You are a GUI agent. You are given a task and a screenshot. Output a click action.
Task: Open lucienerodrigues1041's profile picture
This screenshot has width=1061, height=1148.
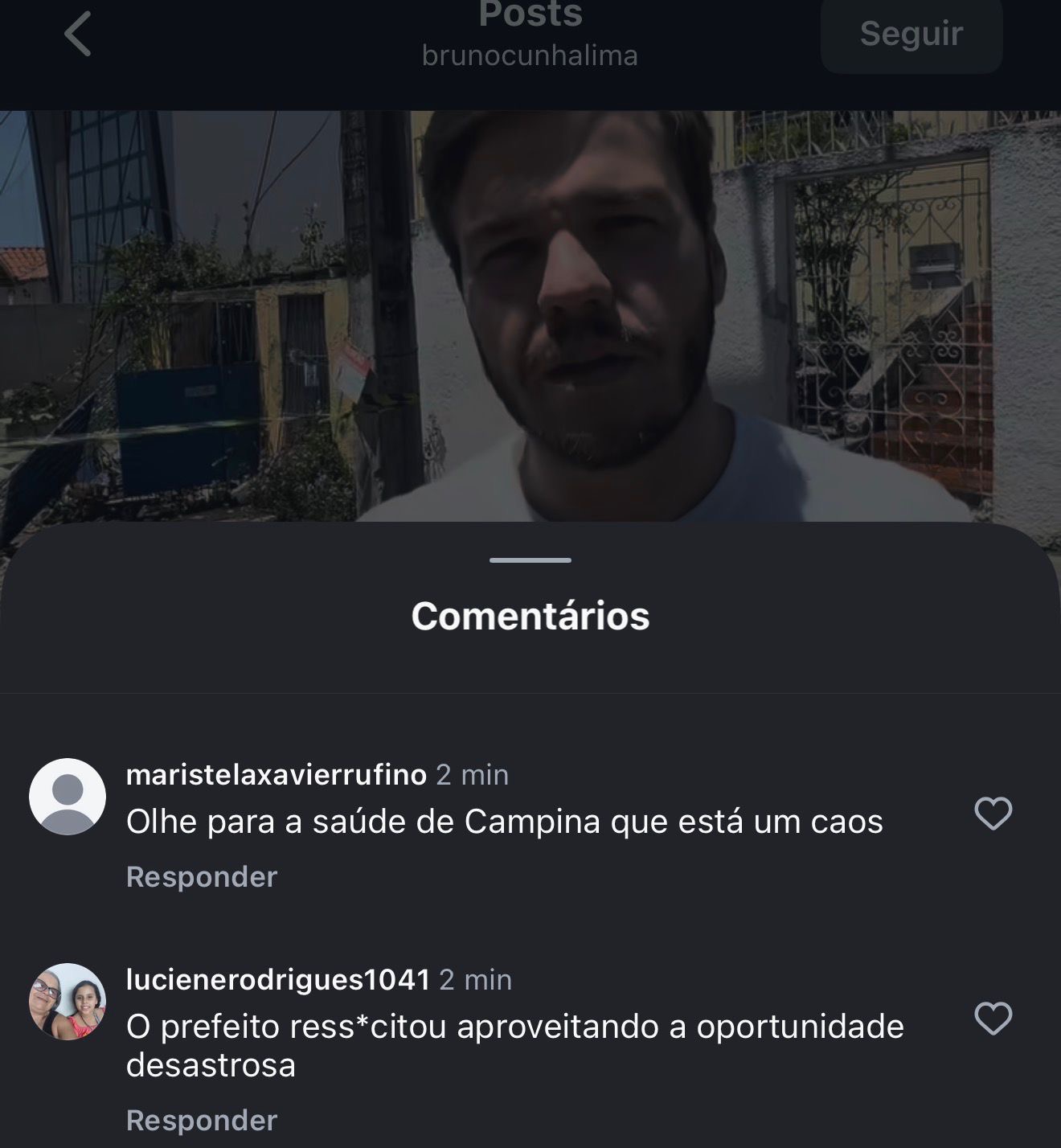point(68,1002)
